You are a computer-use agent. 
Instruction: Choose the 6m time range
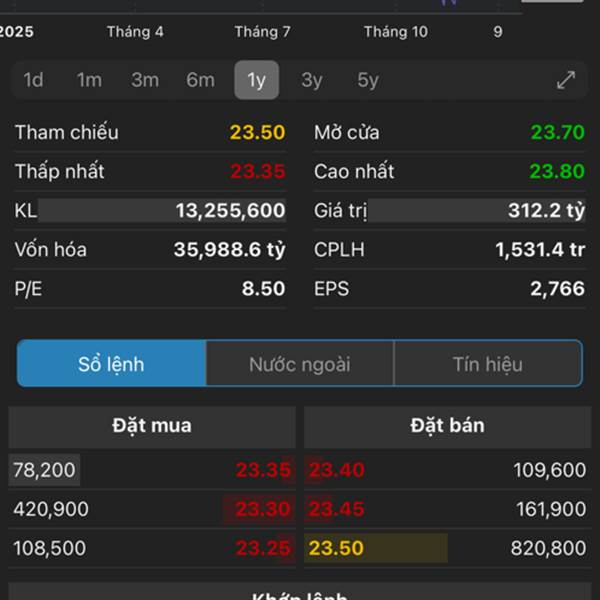coord(200,80)
